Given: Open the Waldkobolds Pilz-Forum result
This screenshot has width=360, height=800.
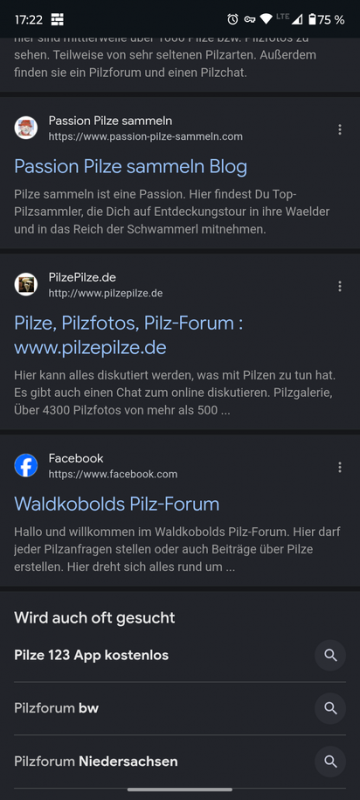Looking at the screenshot, I should [117, 504].
